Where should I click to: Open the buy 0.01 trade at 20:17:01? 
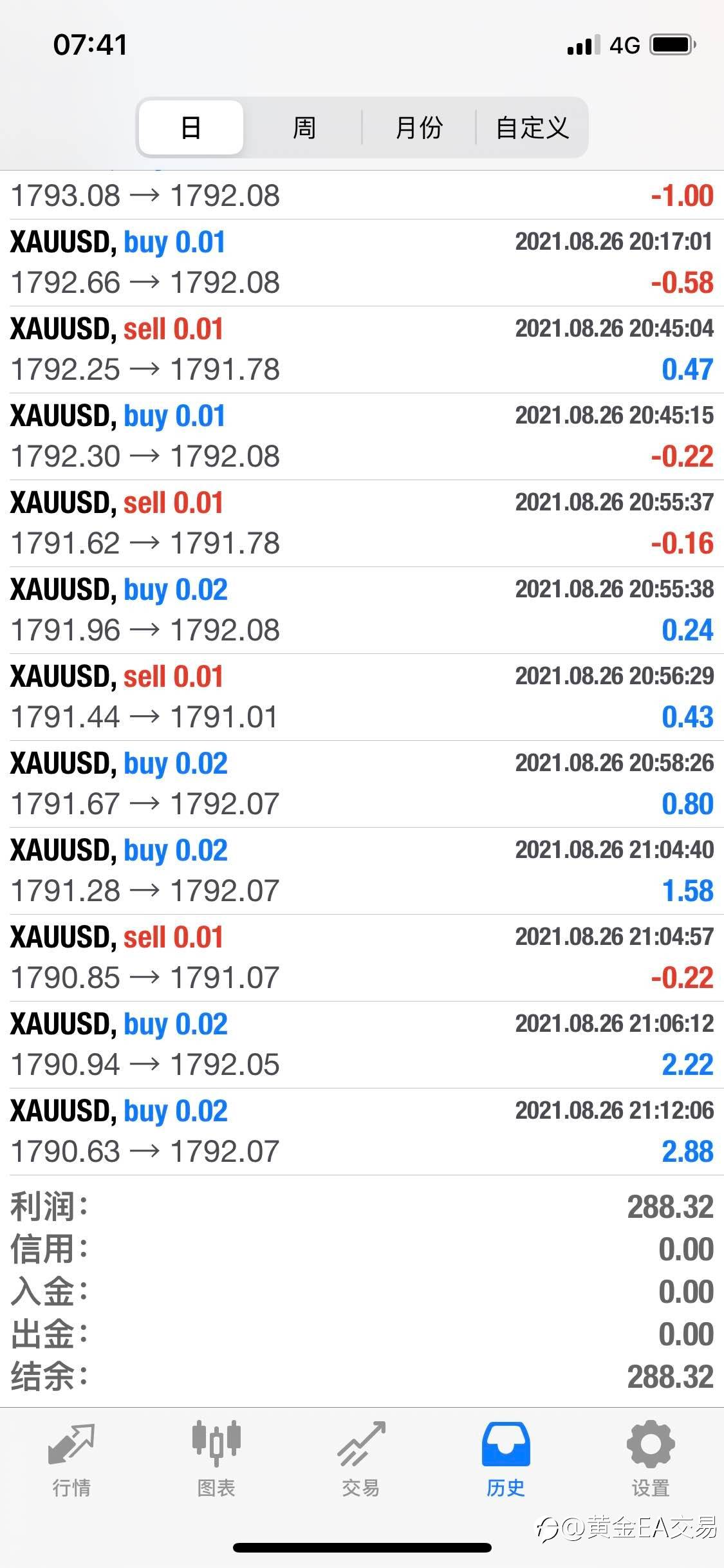(362, 263)
